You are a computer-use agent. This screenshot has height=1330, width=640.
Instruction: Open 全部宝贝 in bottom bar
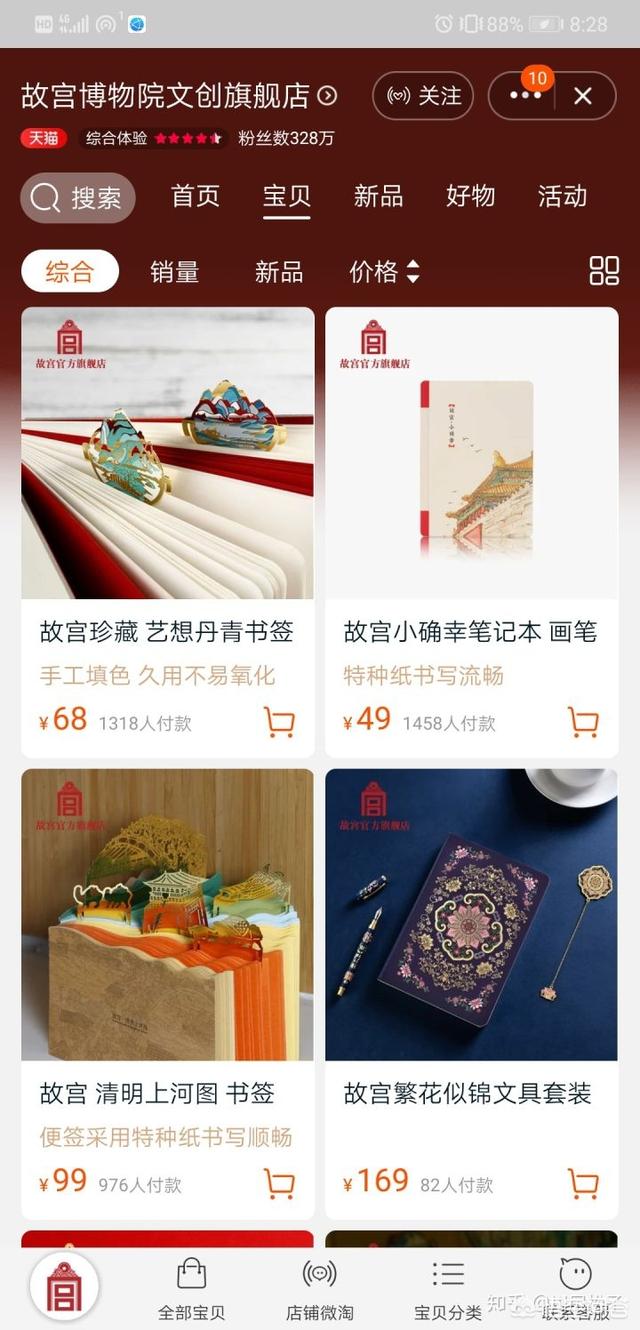(x=192, y=1289)
